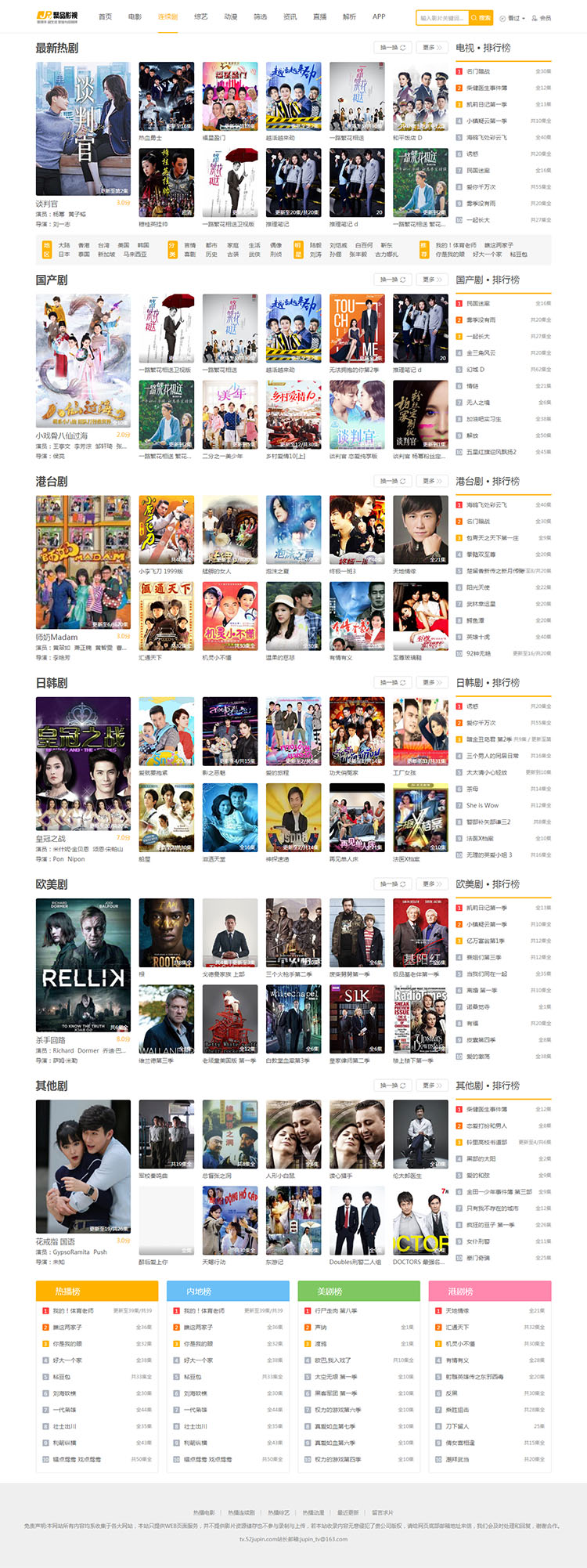Open the 杀手回路 RELLIK poster
587x1568 pixels.
tap(83, 965)
